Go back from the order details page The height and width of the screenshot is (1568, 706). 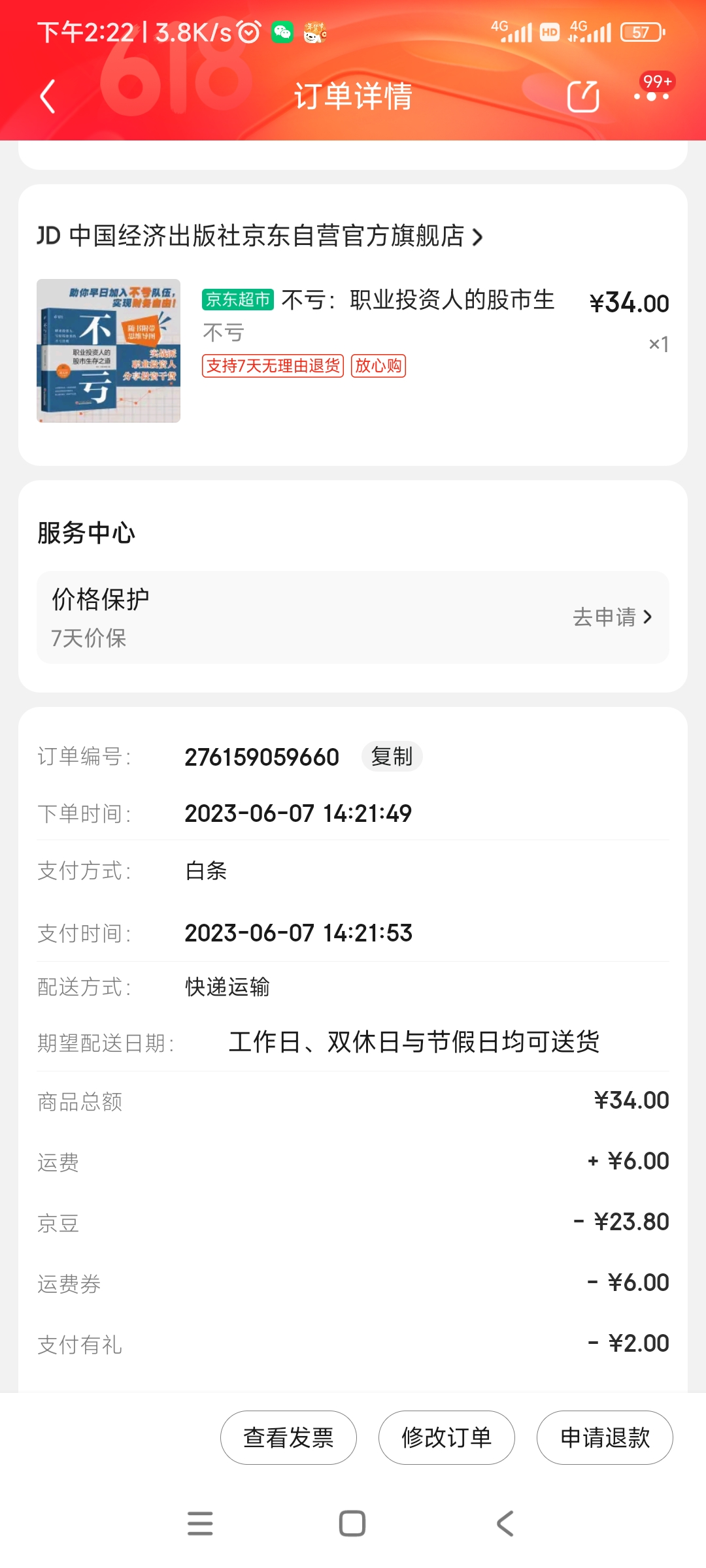48,97
